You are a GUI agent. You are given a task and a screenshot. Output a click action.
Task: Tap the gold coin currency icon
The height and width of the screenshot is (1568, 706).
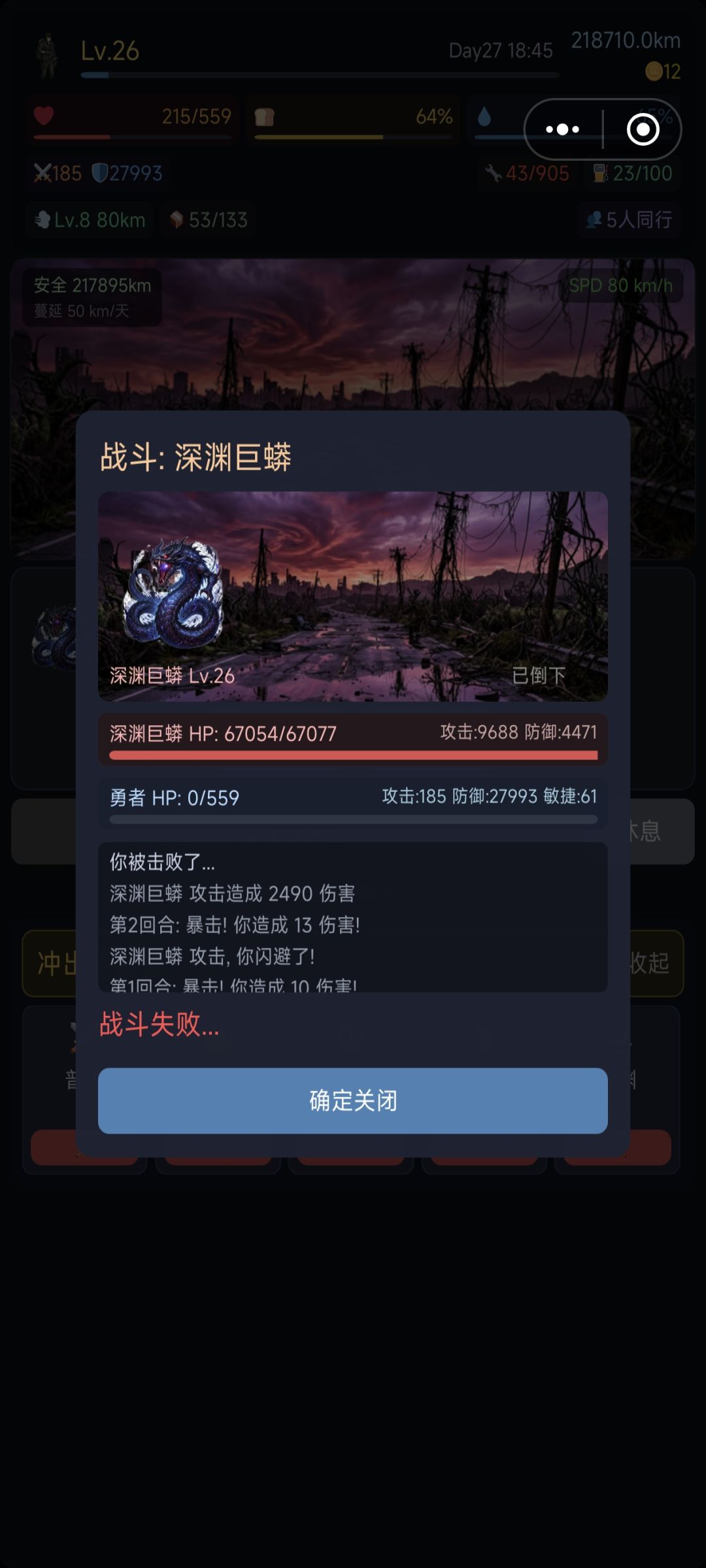pos(653,72)
